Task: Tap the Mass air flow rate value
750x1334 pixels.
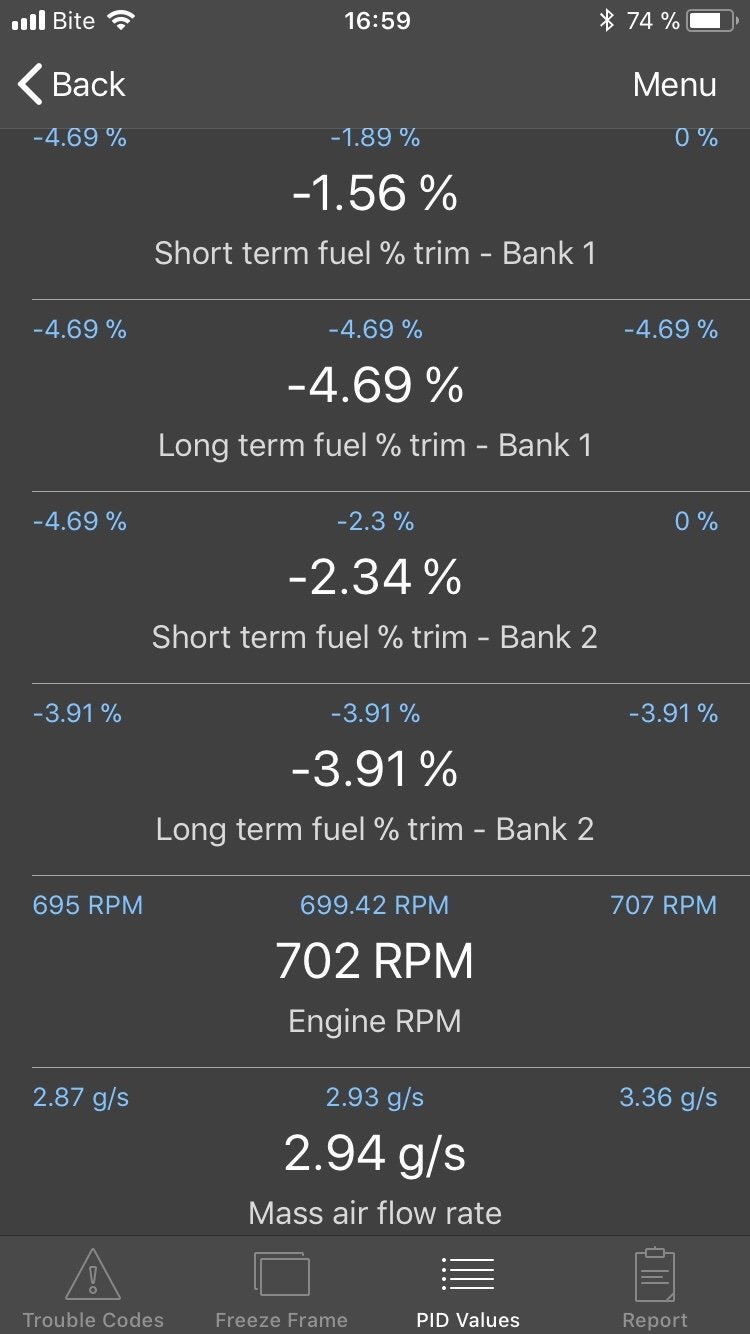Action: coord(375,1152)
